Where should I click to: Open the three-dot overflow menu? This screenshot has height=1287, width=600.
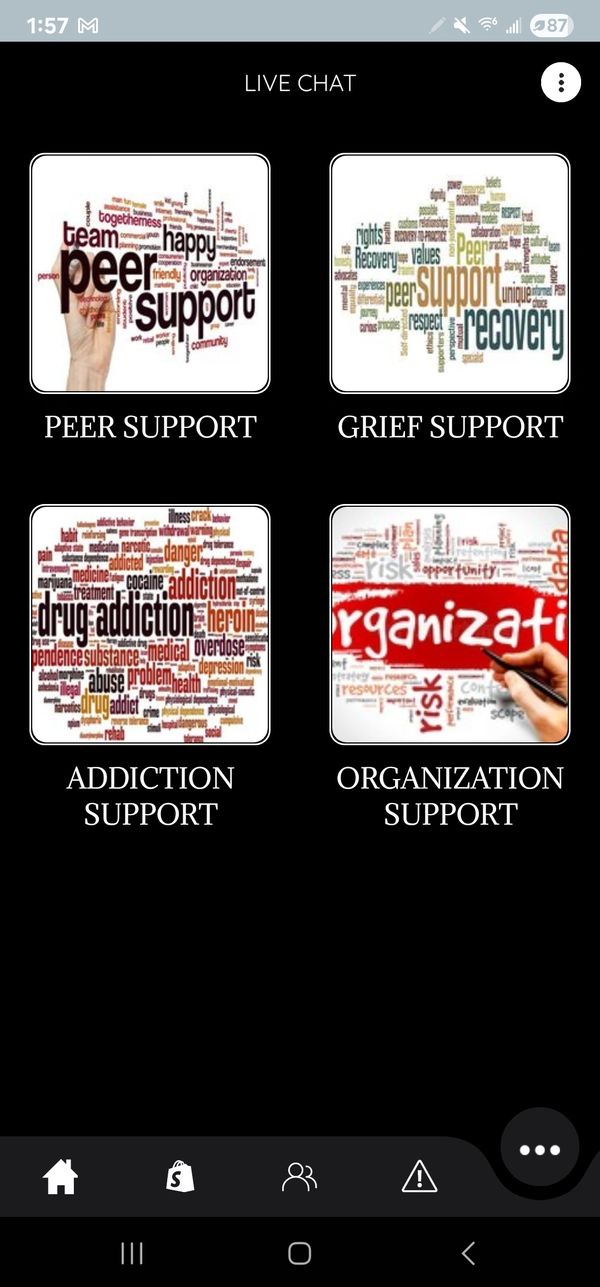pos(561,82)
